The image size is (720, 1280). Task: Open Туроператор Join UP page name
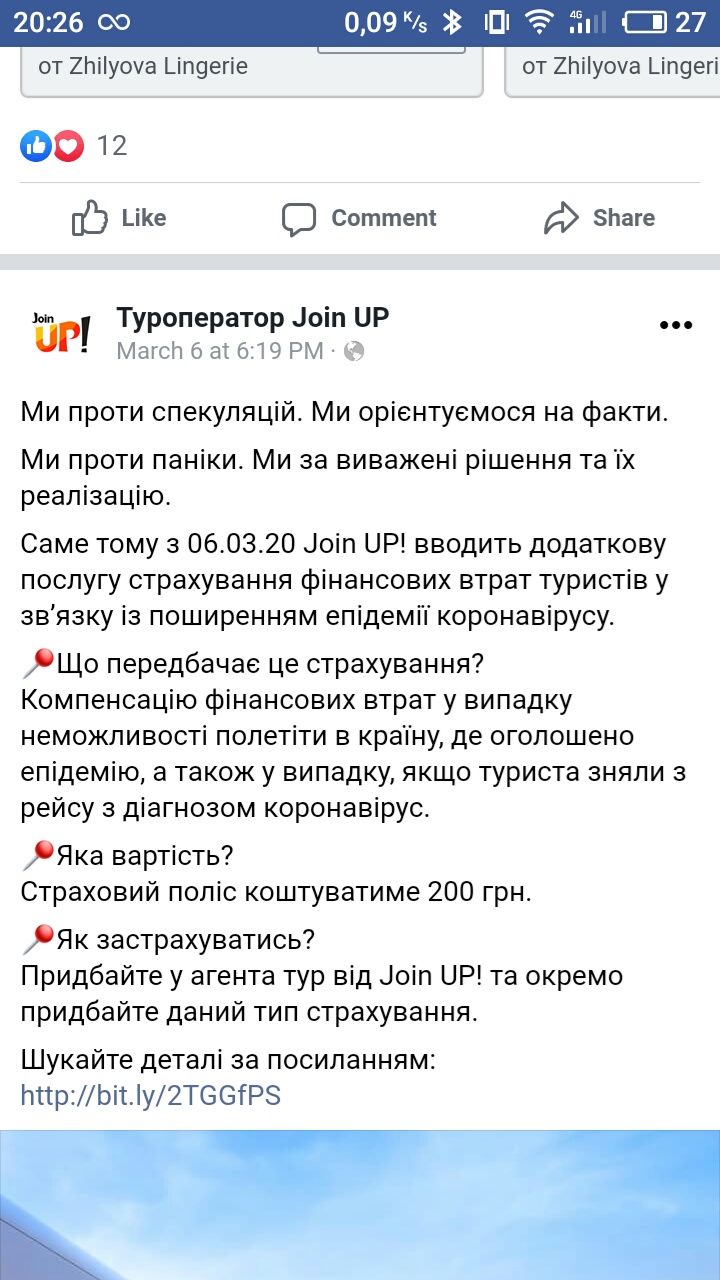pyautogui.click(x=253, y=318)
